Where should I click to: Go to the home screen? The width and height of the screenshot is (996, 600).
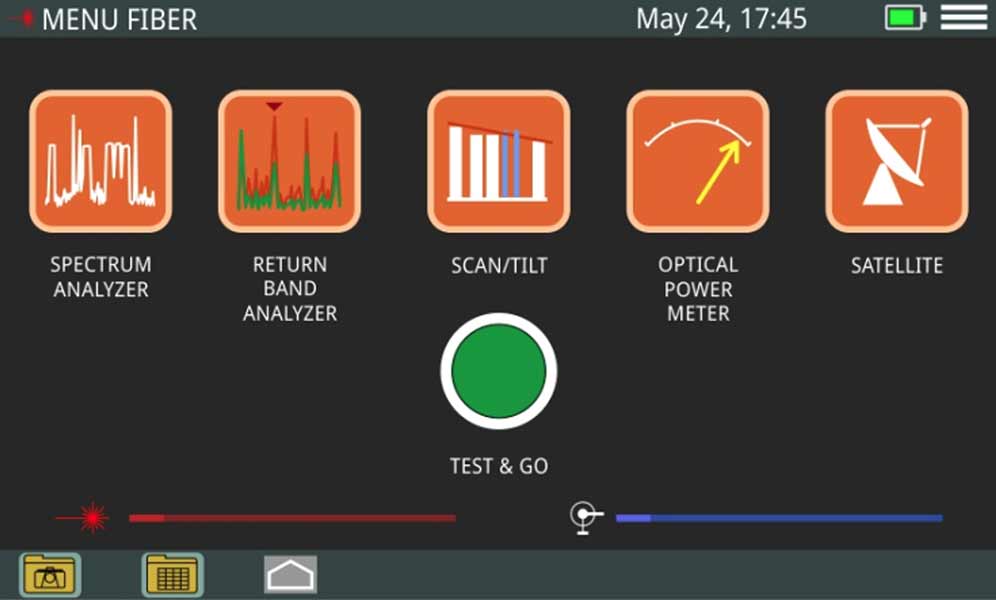pyautogui.click(x=290, y=574)
